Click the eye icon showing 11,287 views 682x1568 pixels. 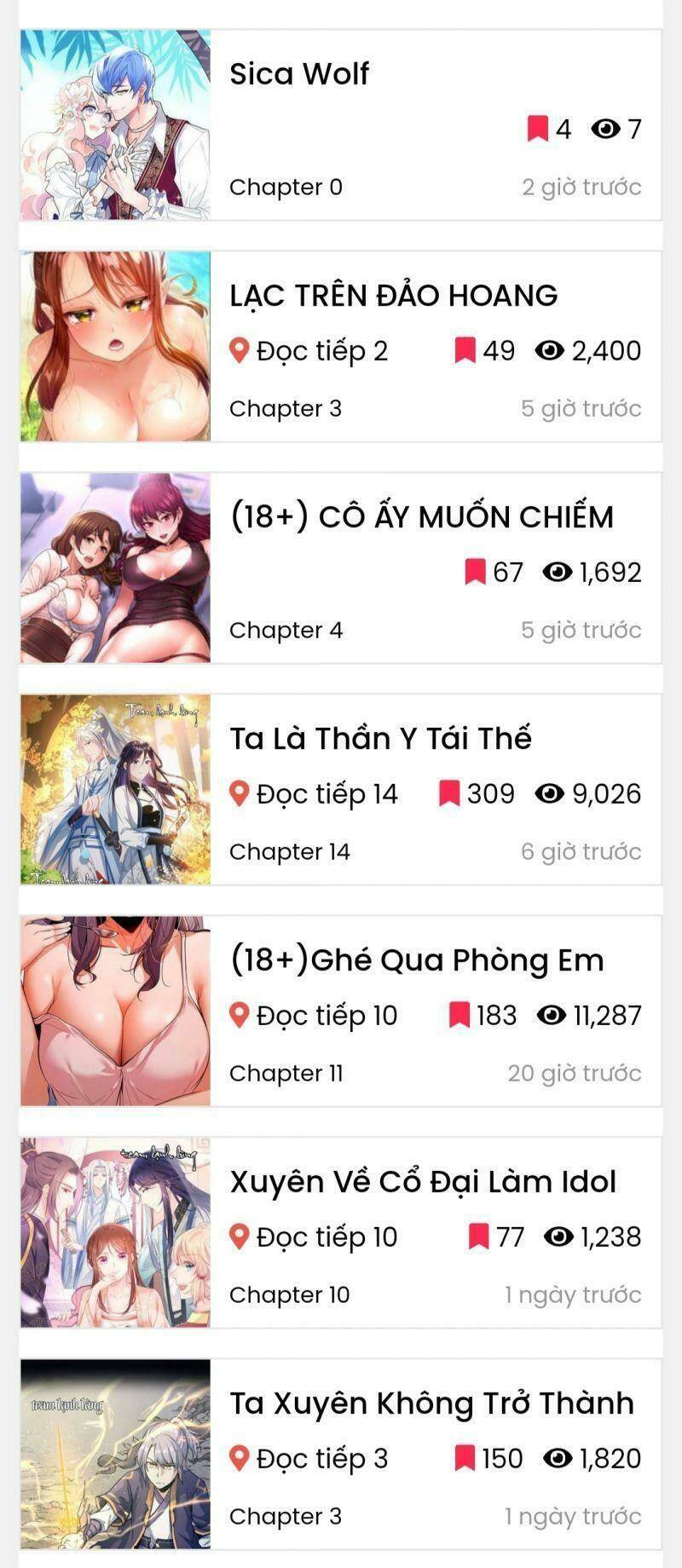point(552,1015)
